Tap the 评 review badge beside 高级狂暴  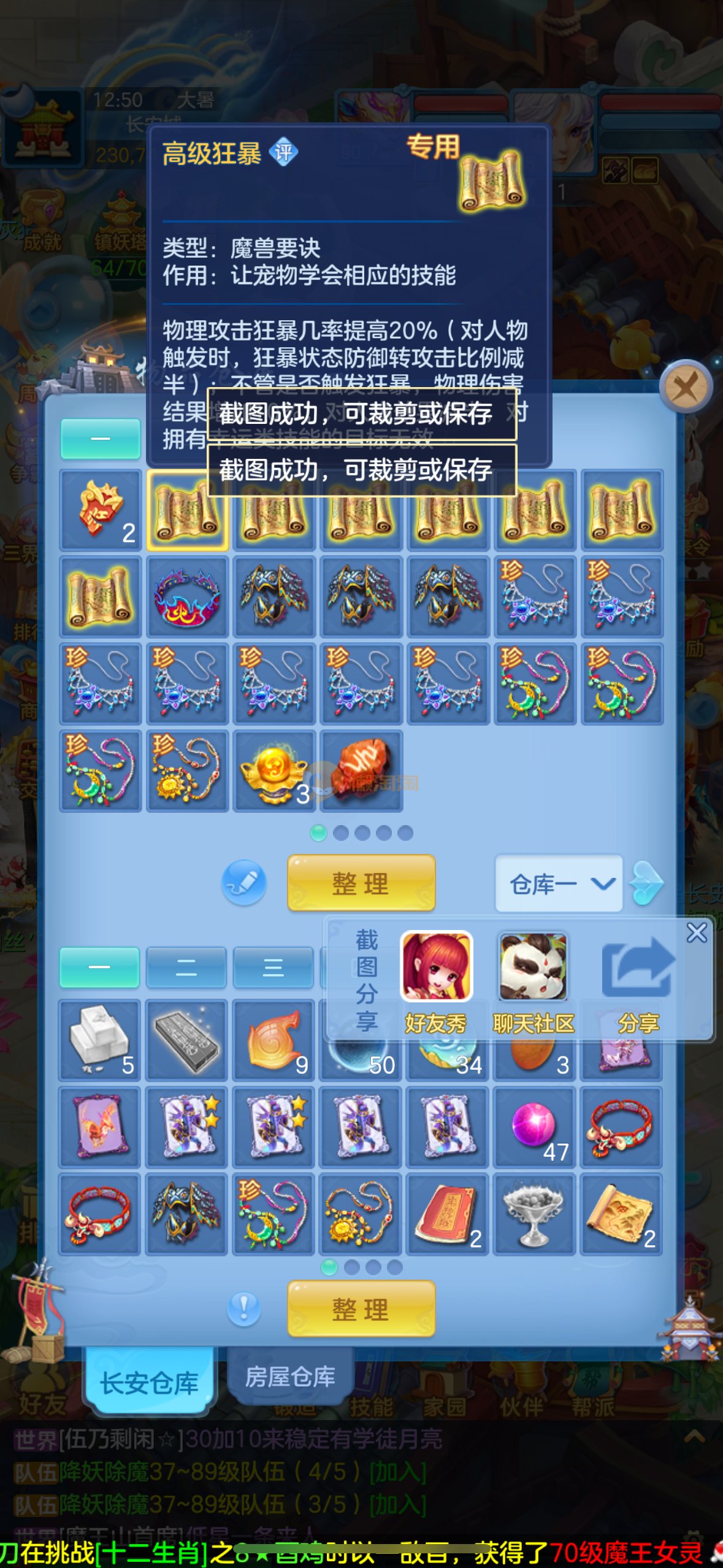point(284,152)
